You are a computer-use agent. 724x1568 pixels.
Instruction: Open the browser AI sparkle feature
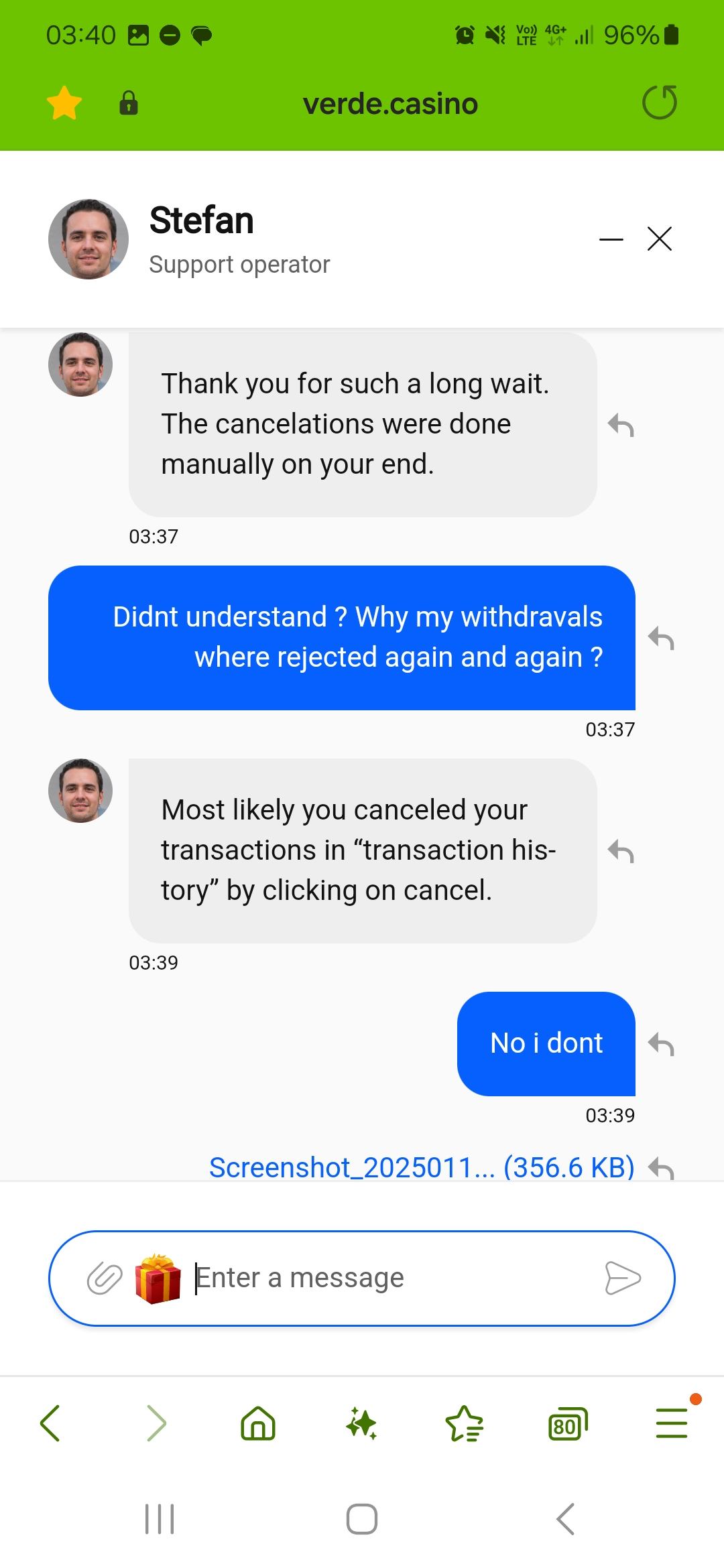pos(361,1423)
